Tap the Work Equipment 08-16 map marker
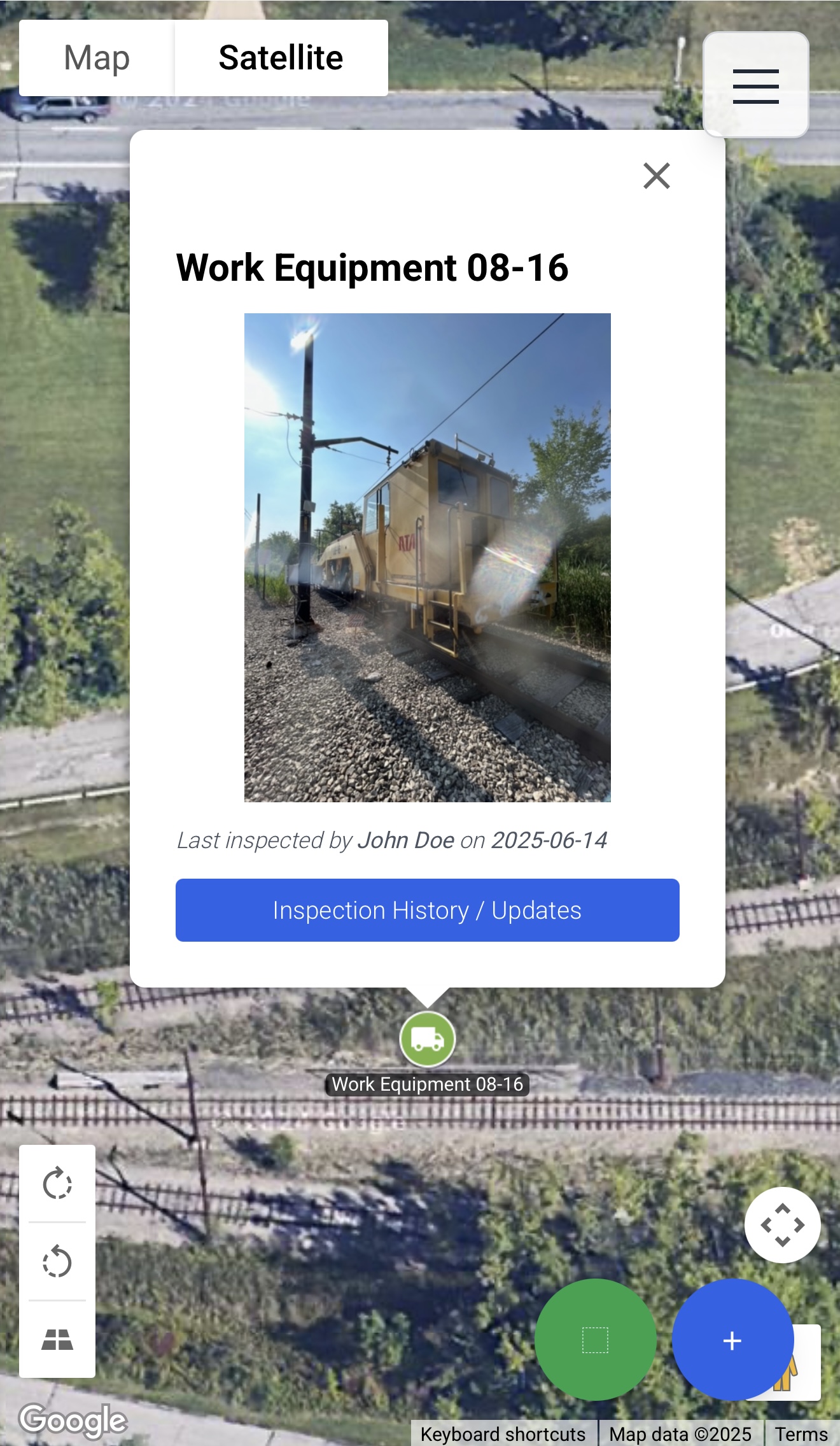The height and width of the screenshot is (1446, 840). click(427, 1038)
